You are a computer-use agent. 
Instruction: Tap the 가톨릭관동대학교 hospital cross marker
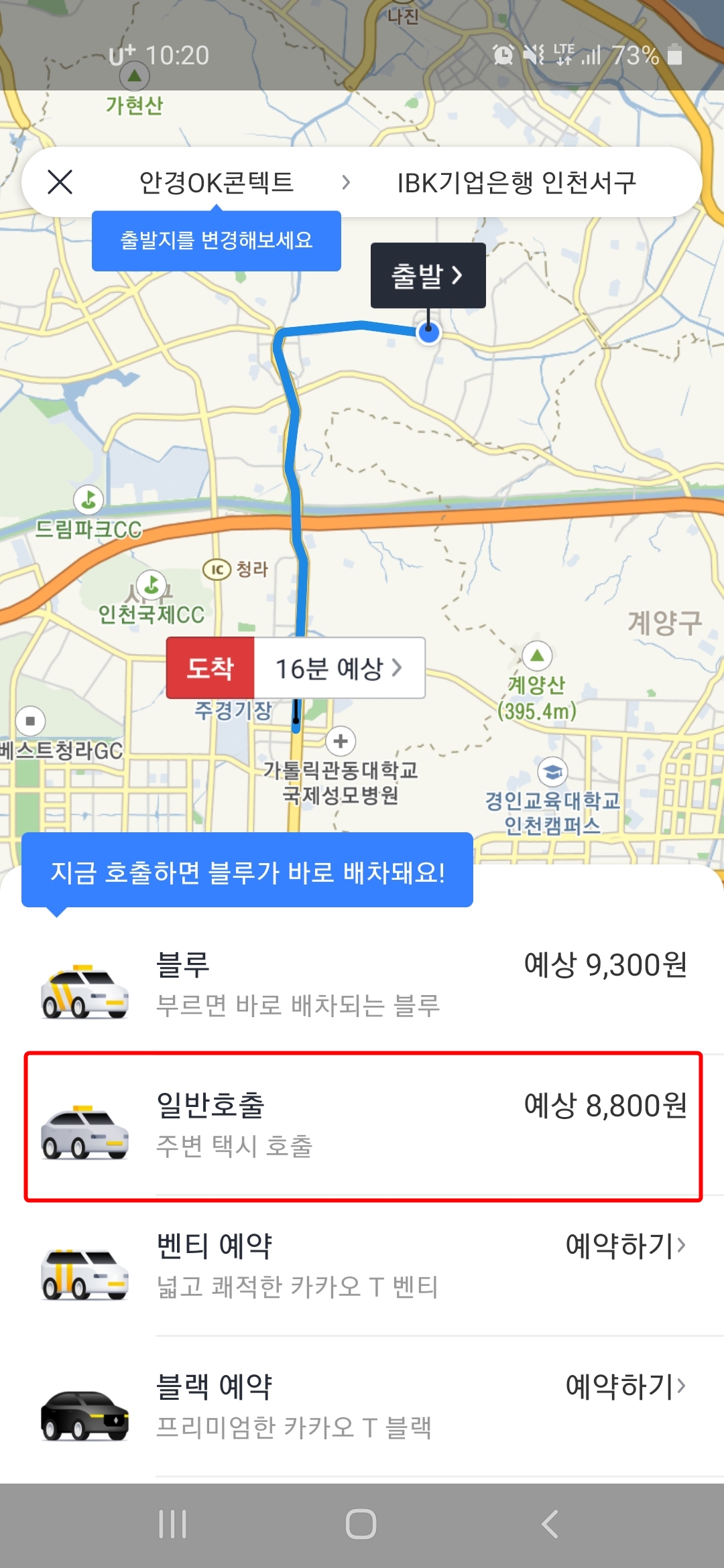[341, 741]
